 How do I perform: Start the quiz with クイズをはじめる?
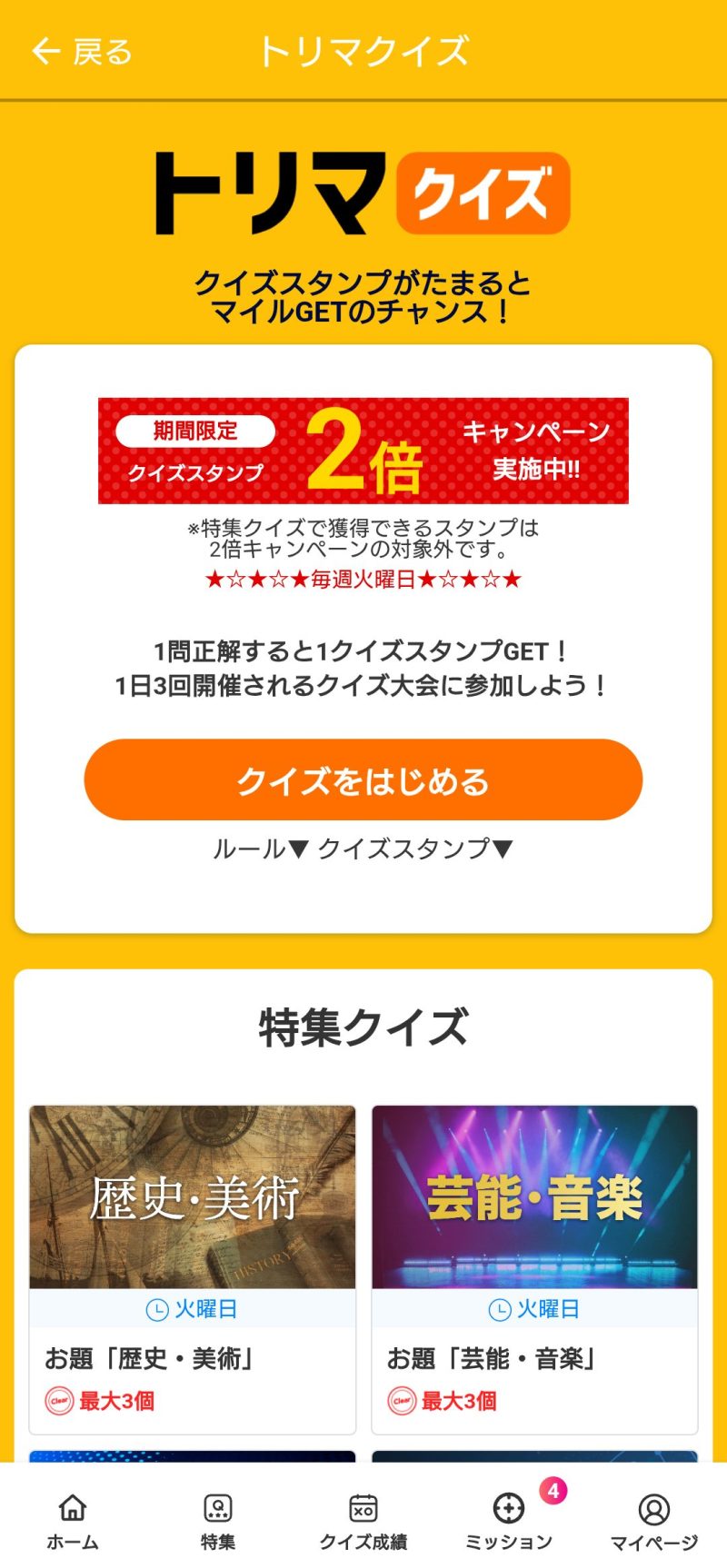point(363,780)
